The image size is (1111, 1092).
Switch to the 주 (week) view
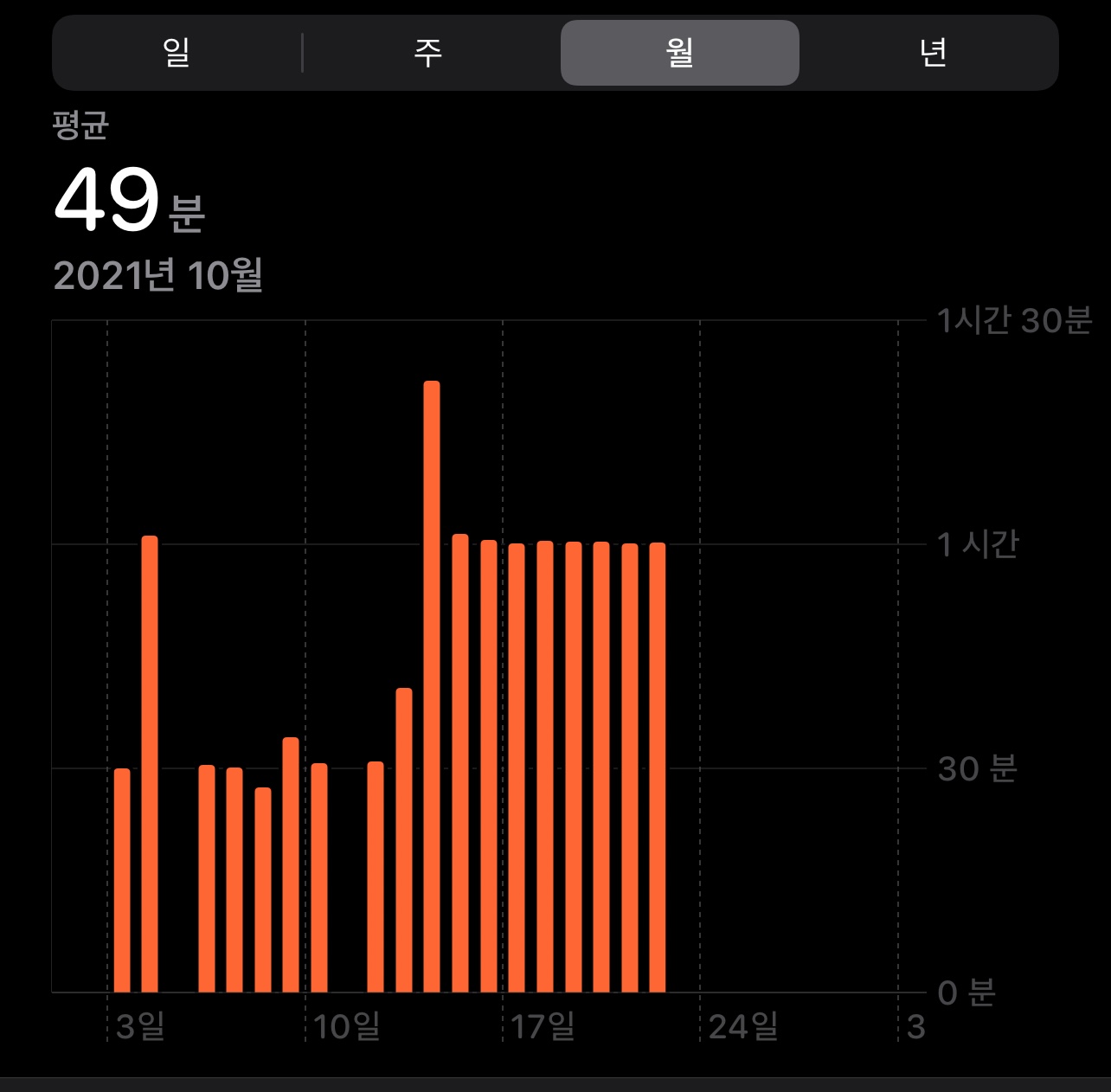point(428,53)
